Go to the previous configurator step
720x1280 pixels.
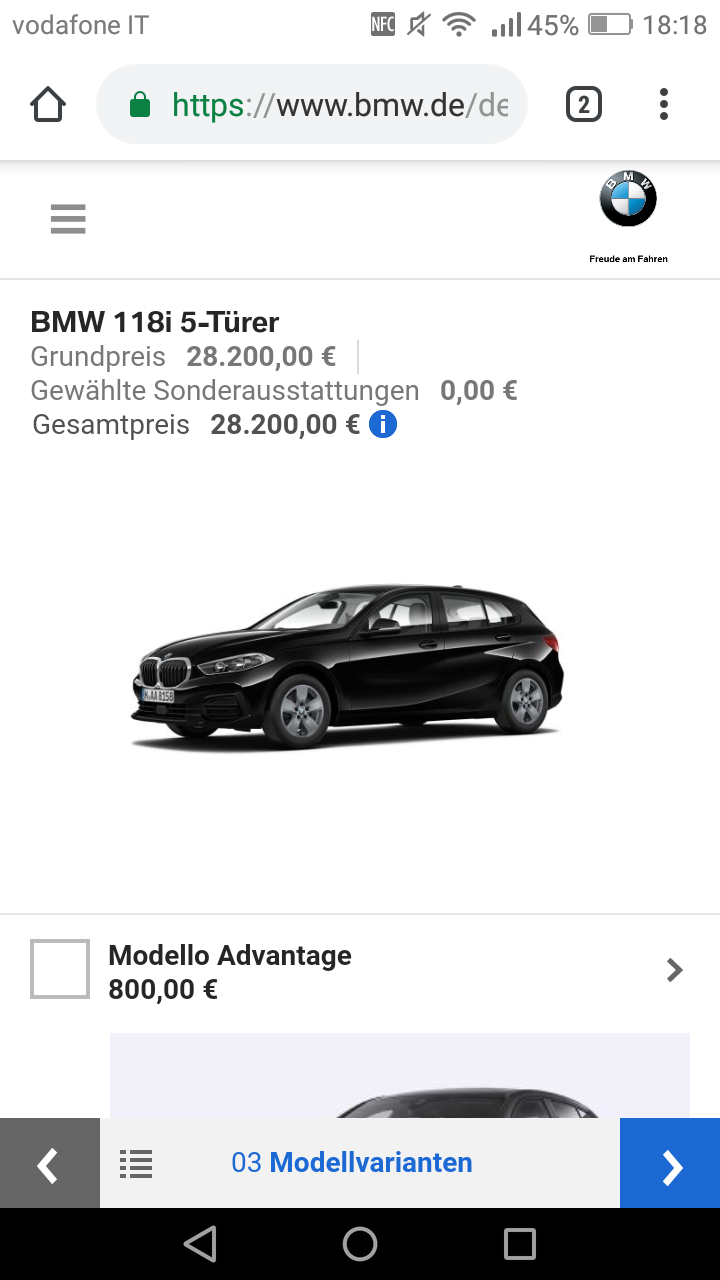49,1164
